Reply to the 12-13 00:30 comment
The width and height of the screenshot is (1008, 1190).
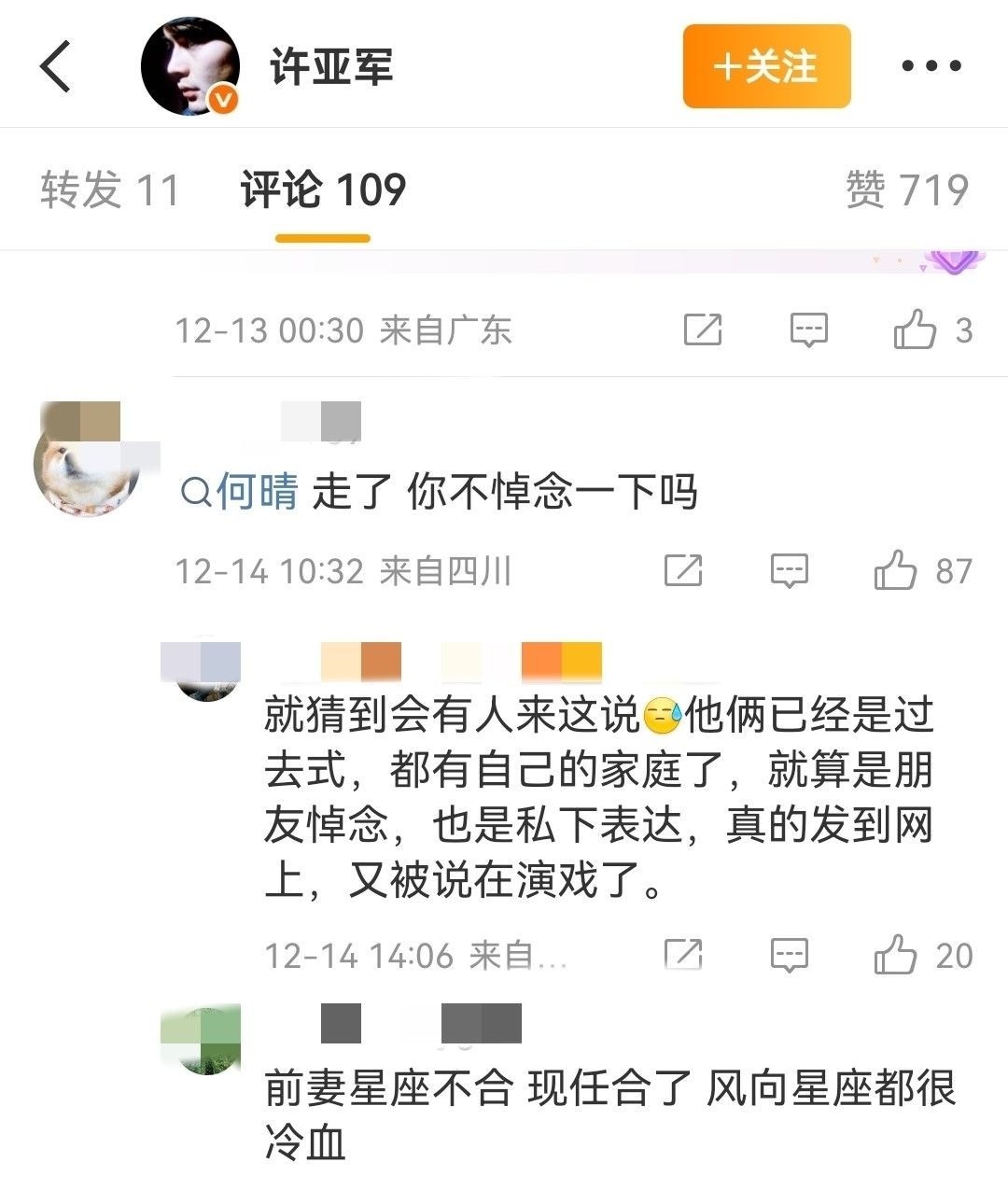click(x=808, y=330)
